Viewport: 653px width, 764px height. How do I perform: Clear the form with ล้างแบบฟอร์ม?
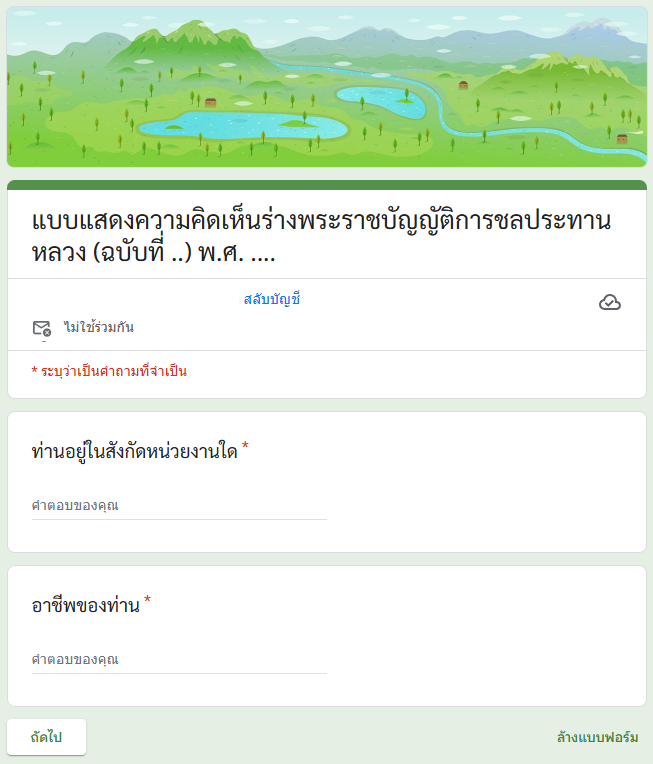pos(597,738)
